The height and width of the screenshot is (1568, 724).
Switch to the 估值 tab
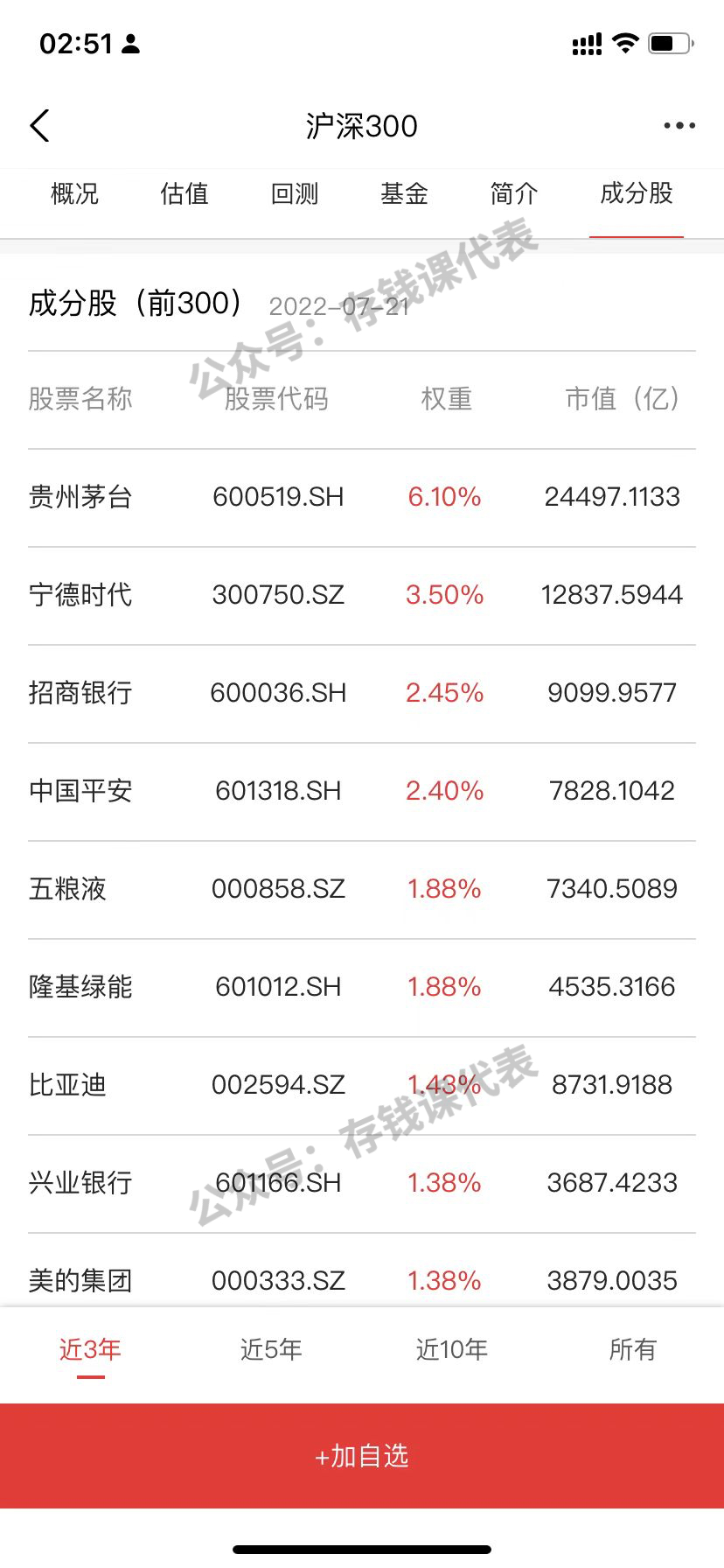tap(184, 193)
